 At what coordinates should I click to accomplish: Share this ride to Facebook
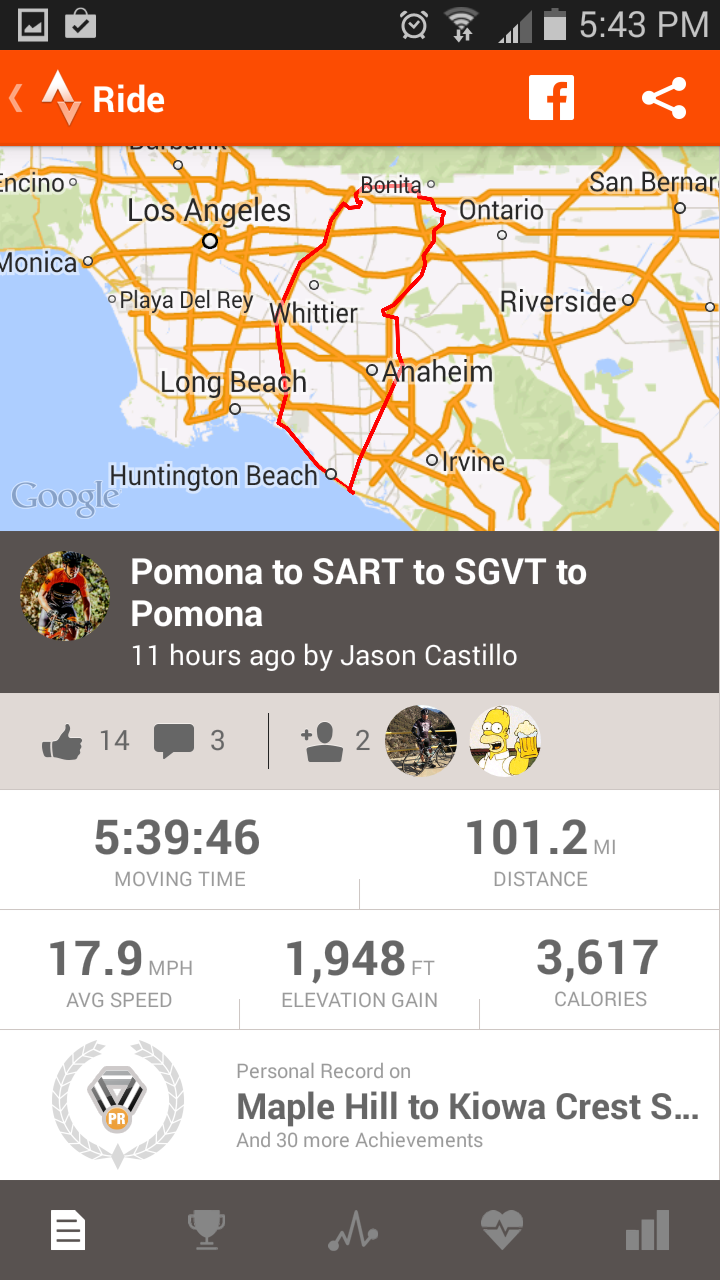coord(551,98)
